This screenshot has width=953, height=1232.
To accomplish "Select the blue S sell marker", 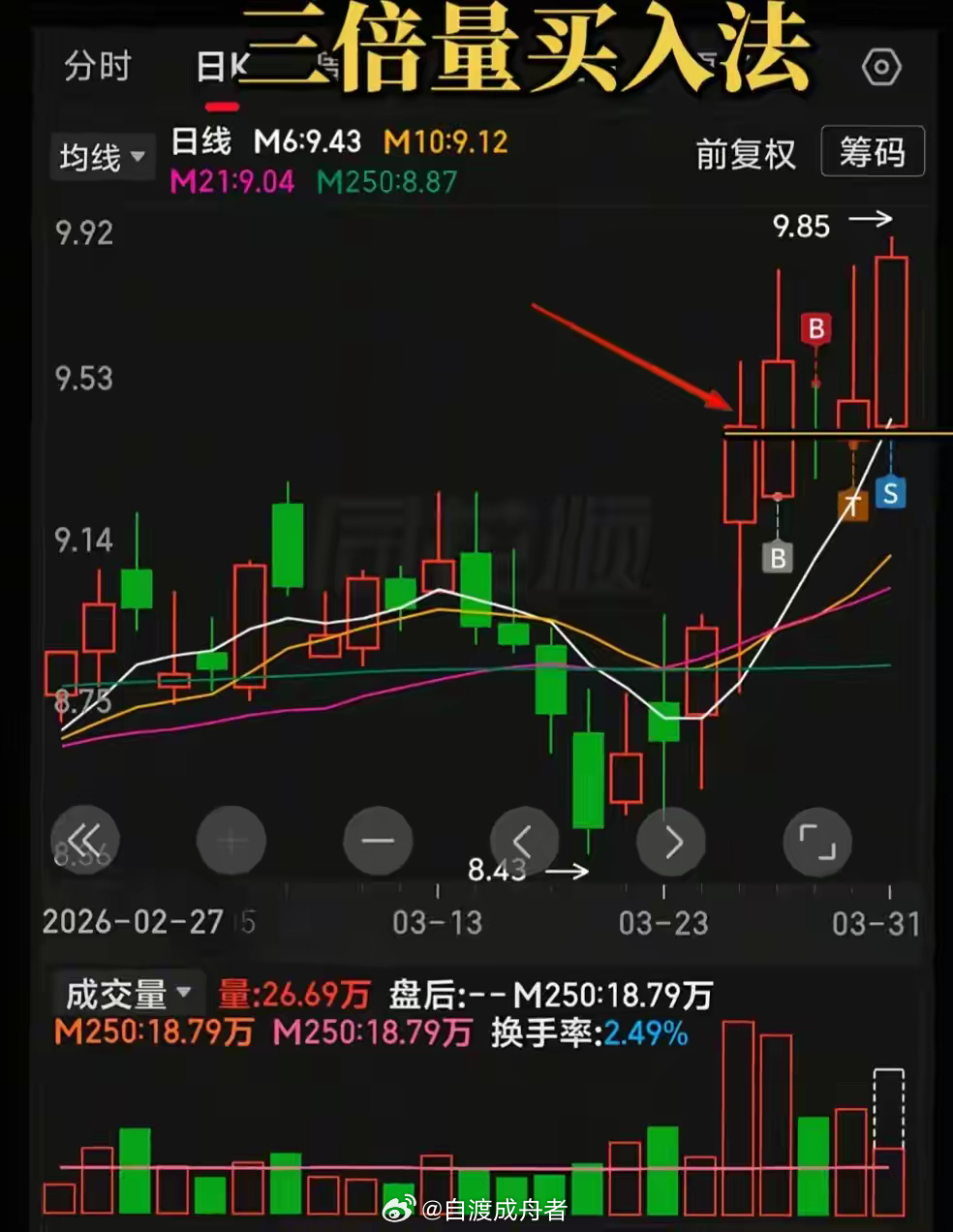I will [x=890, y=494].
